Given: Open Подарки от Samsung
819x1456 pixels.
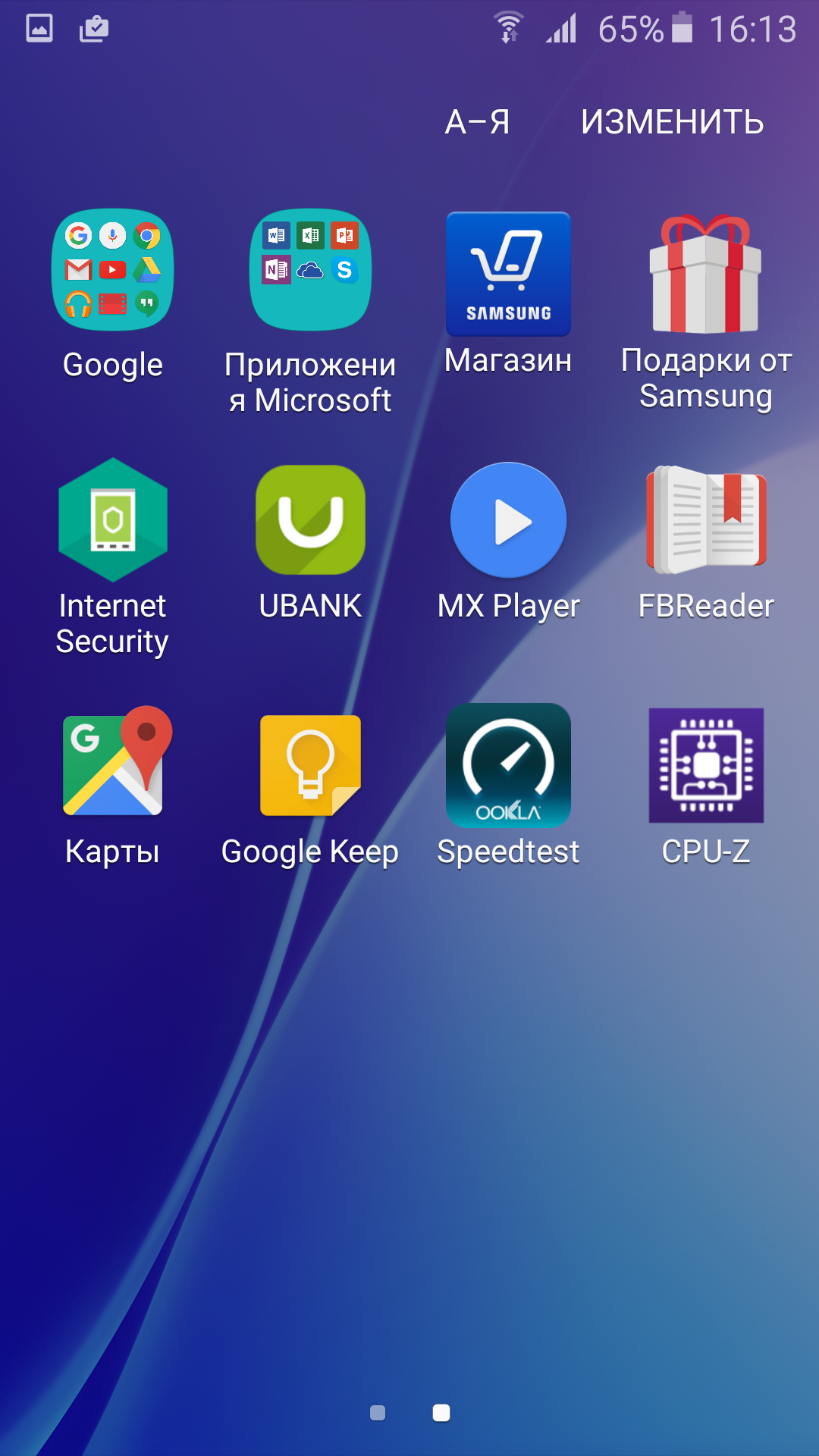Looking at the screenshot, I should [x=705, y=274].
